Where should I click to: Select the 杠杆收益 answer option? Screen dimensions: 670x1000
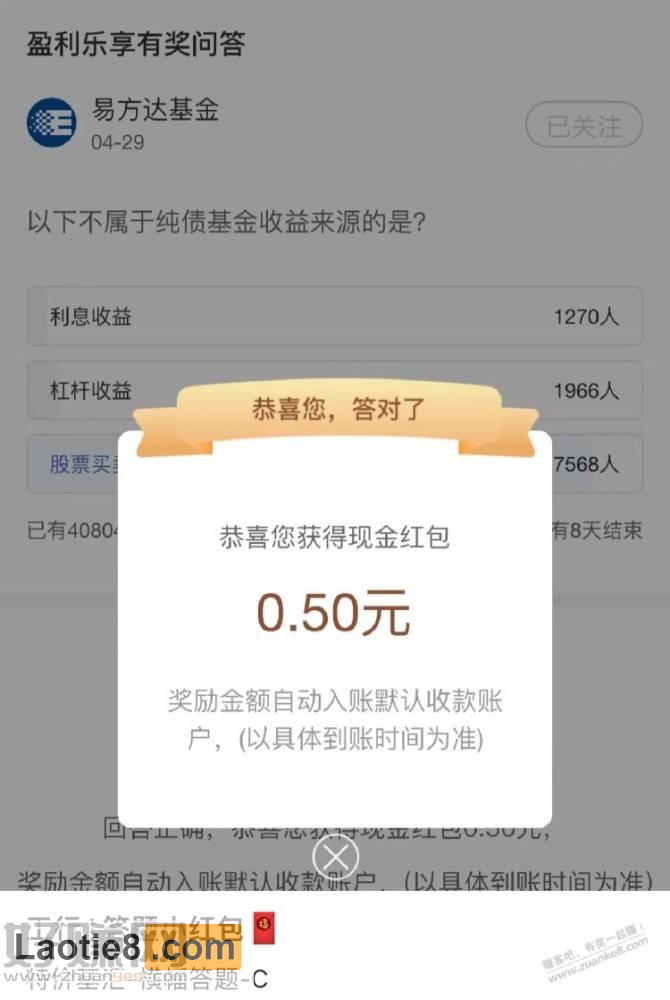point(100,390)
